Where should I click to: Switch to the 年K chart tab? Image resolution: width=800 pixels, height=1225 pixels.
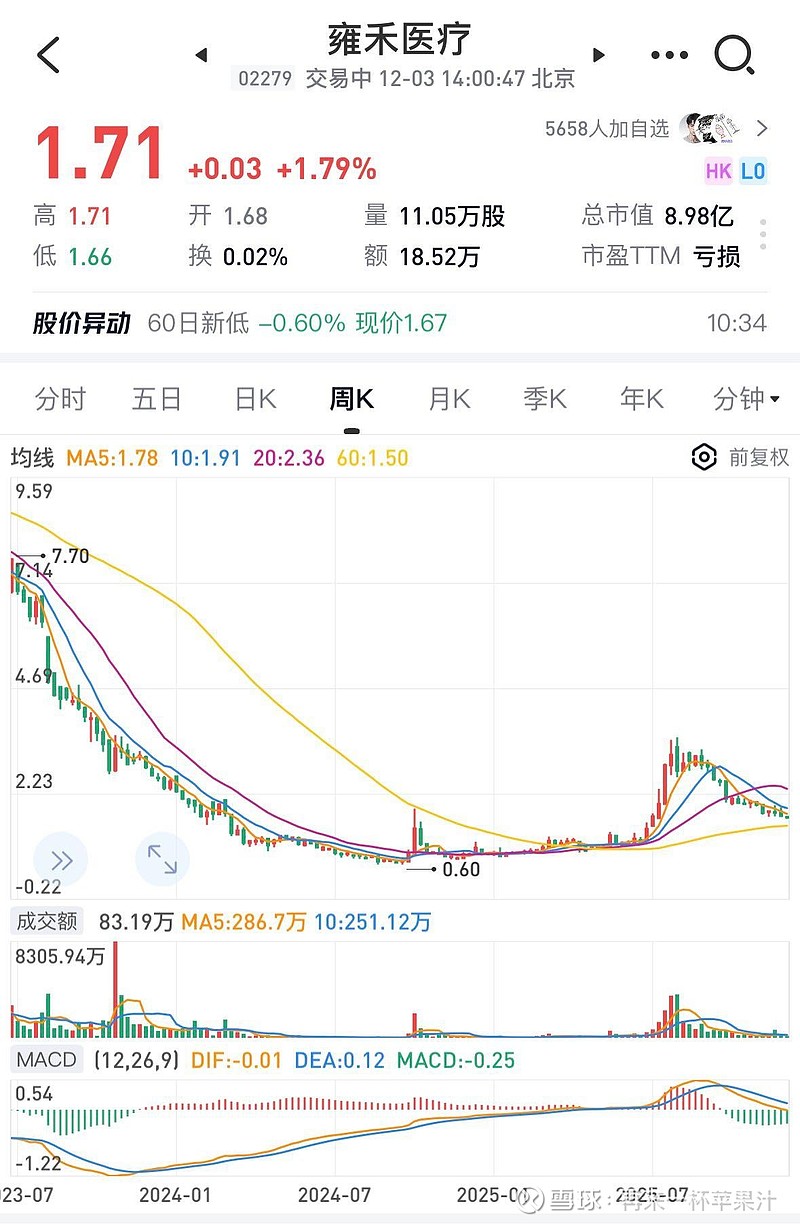click(x=642, y=399)
